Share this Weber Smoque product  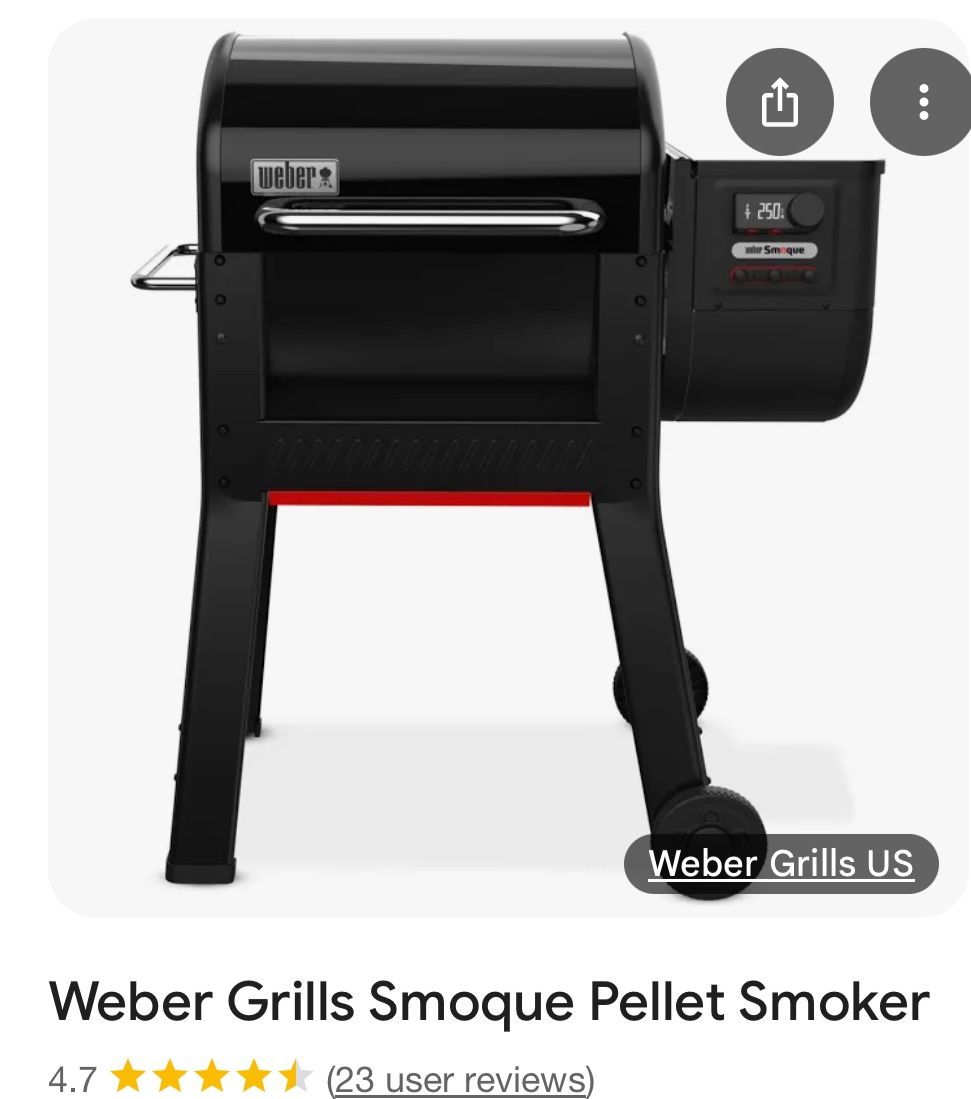tap(779, 100)
